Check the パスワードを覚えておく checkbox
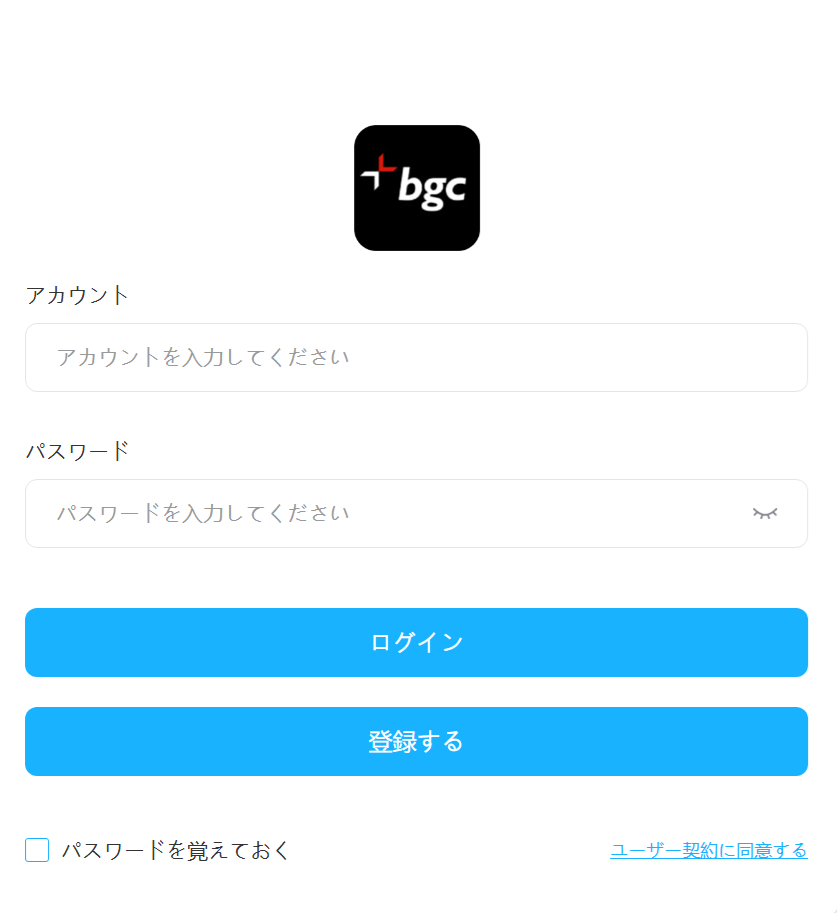 (37, 850)
